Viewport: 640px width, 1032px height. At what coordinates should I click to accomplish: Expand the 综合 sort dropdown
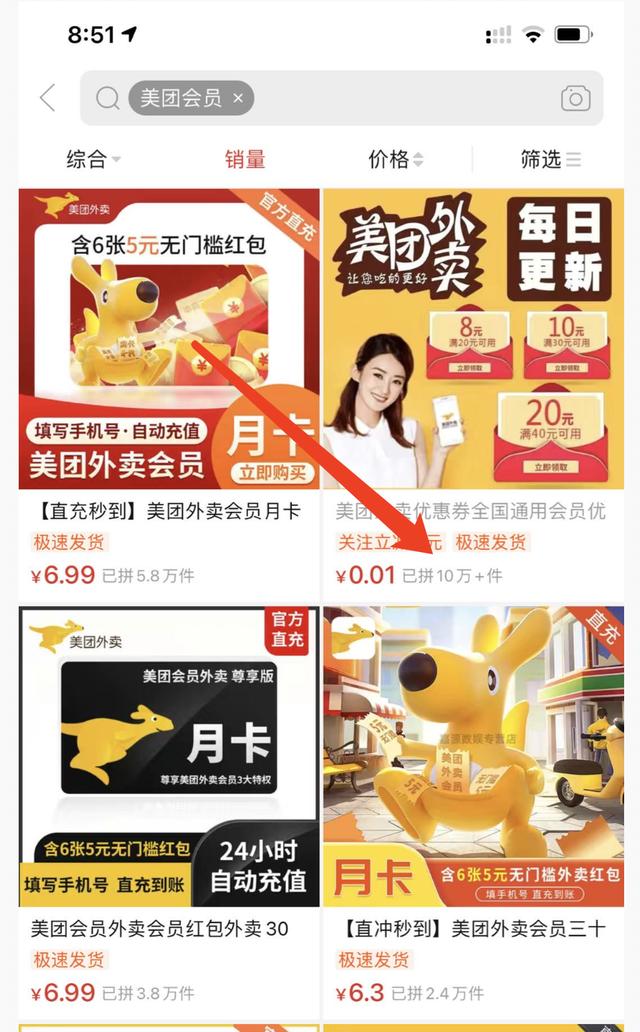(93, 159)
